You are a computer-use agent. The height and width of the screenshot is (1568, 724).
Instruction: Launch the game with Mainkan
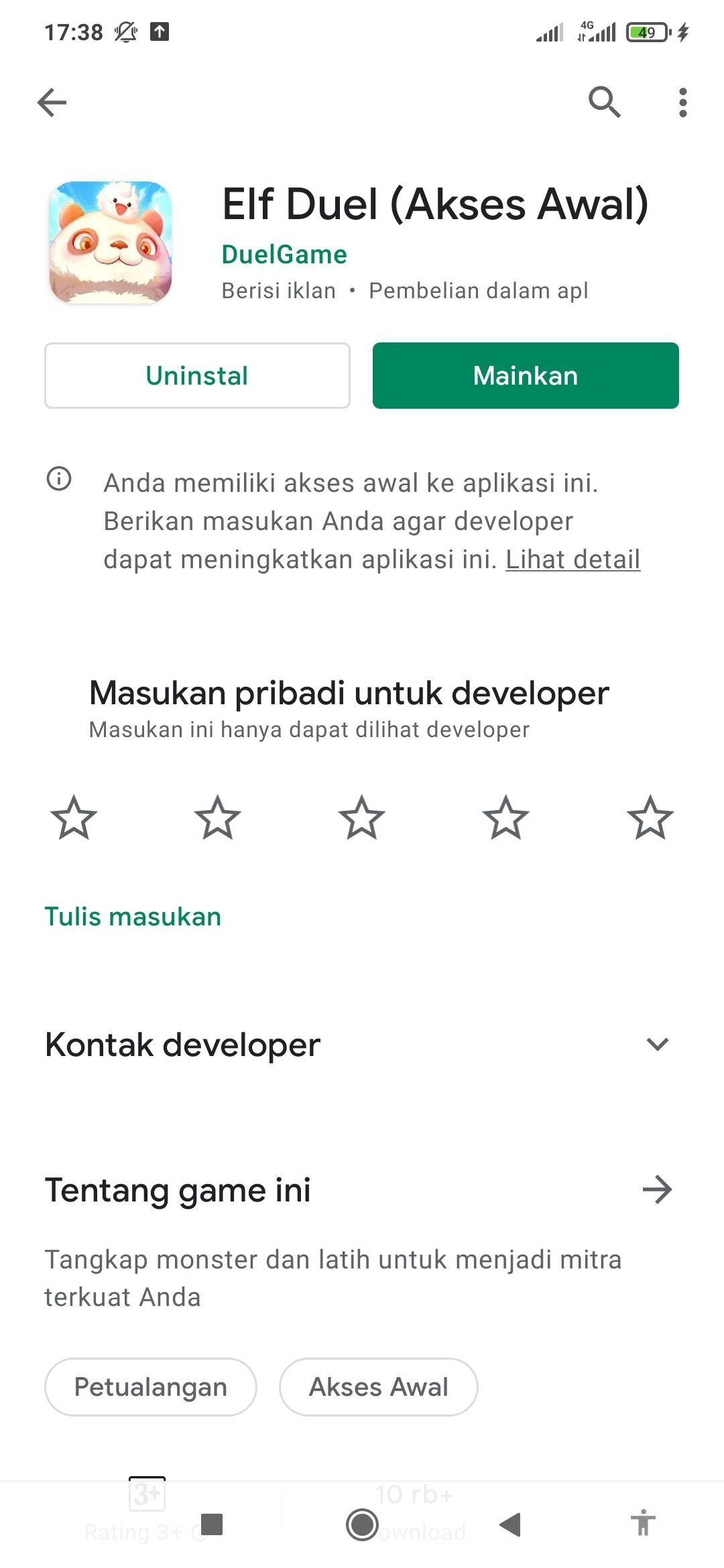(526, 375)
